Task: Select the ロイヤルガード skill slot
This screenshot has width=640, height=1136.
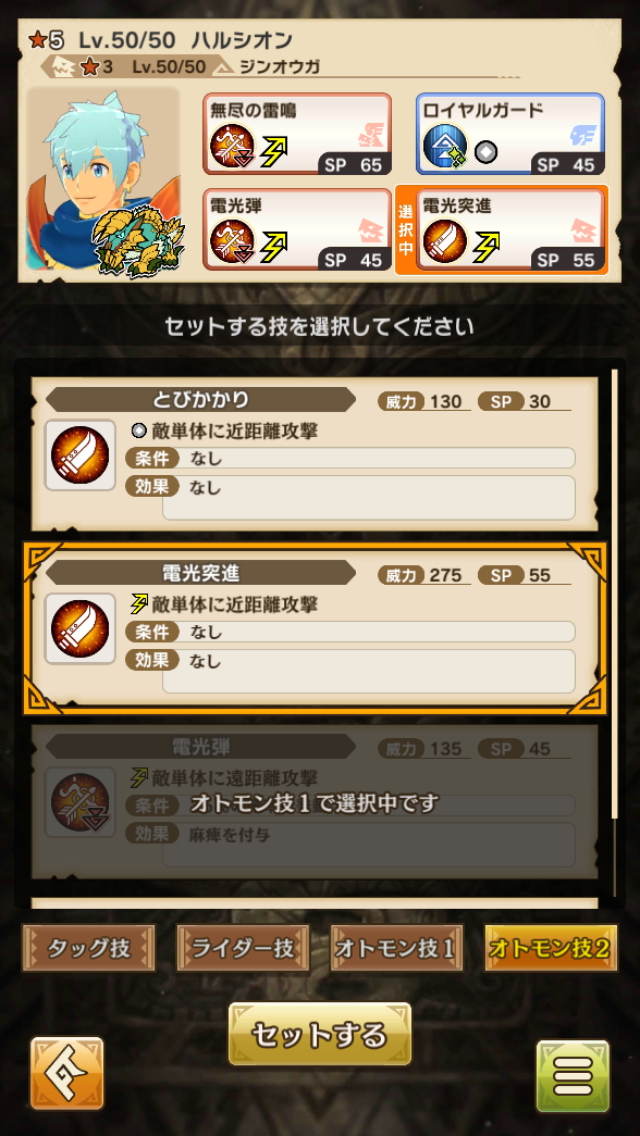Action: tap(510, 134)
